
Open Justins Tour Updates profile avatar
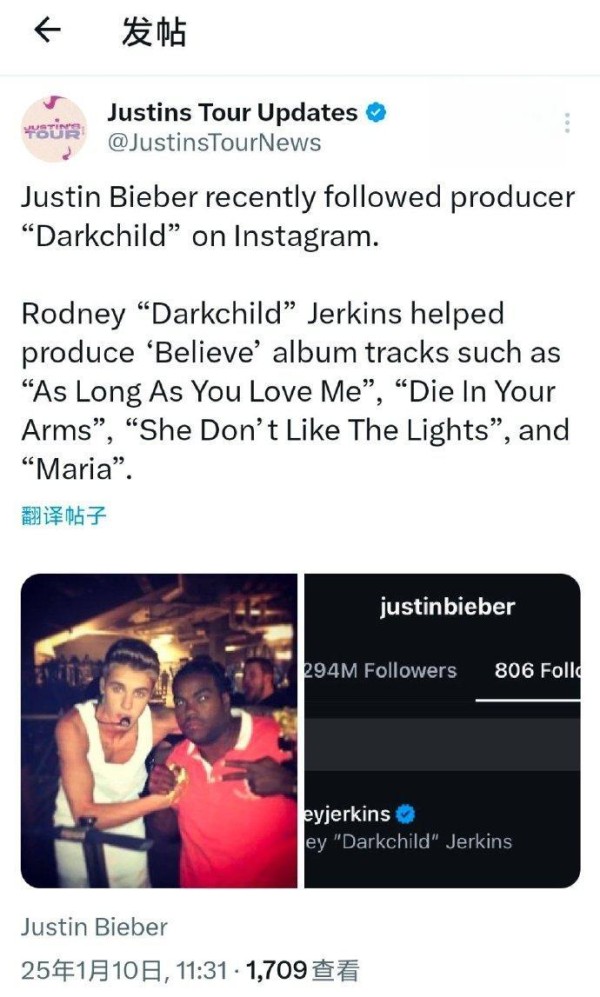pos(54,127)
